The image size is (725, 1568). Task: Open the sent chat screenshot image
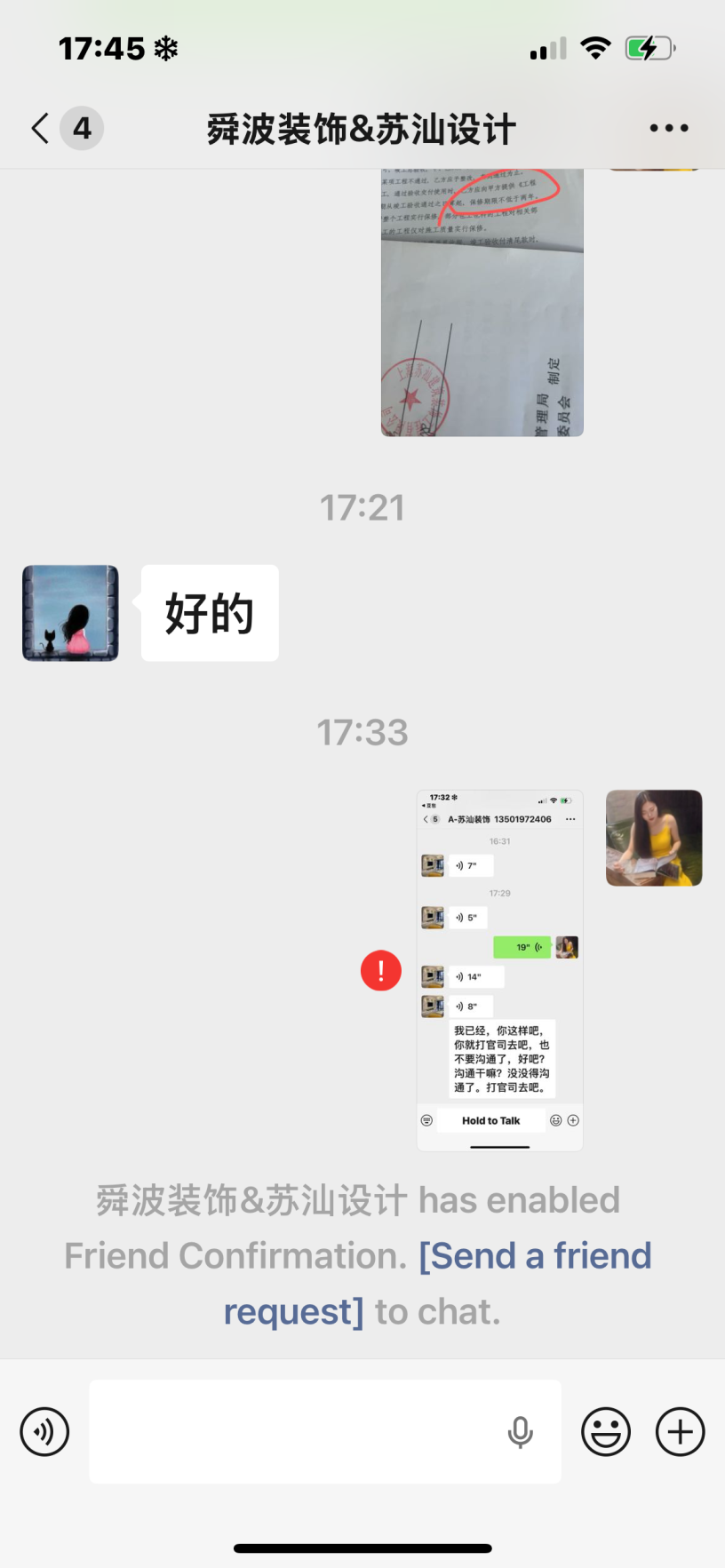point(499,970)
